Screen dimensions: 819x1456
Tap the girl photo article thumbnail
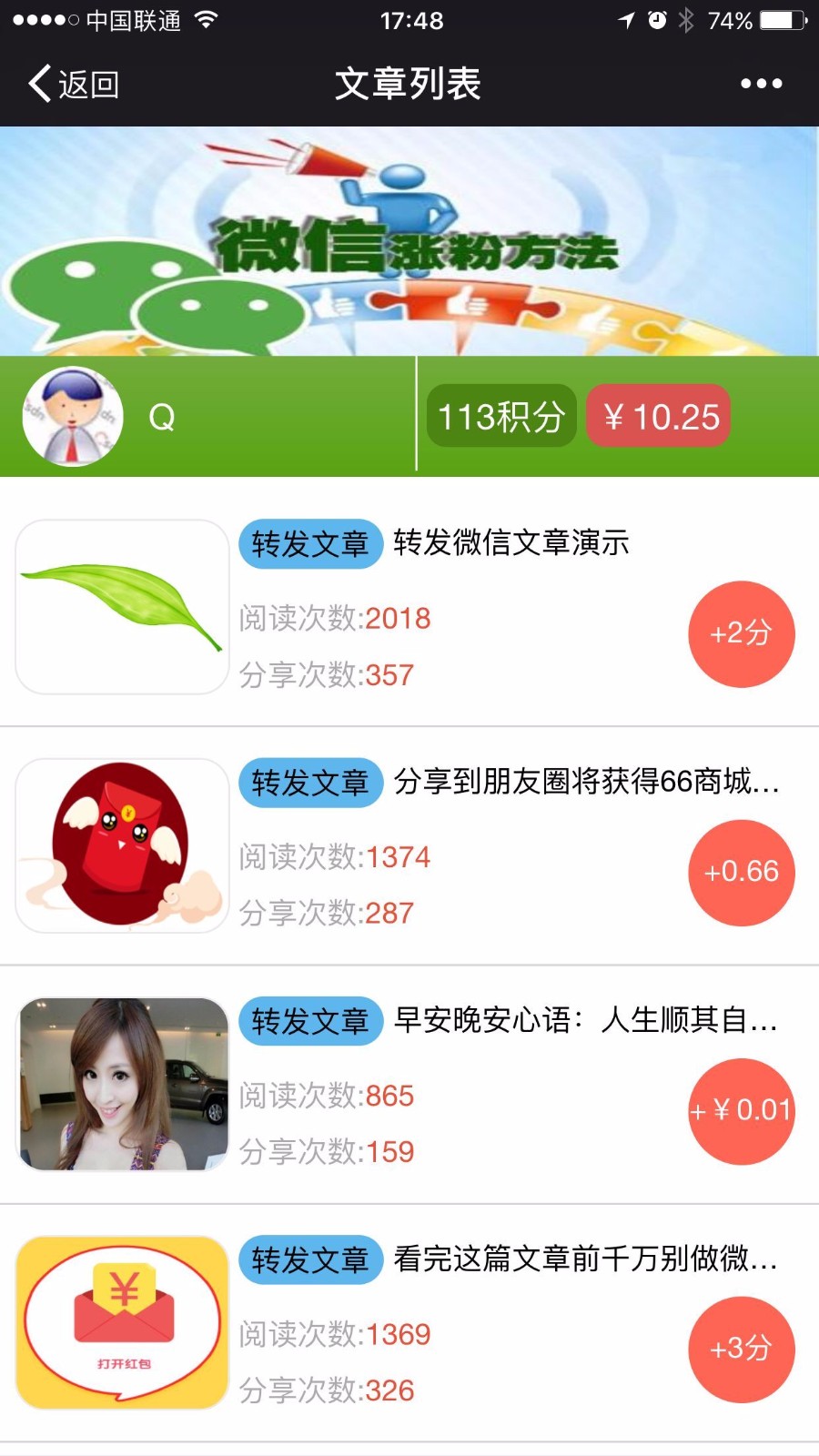click(x=121, y=1084)
